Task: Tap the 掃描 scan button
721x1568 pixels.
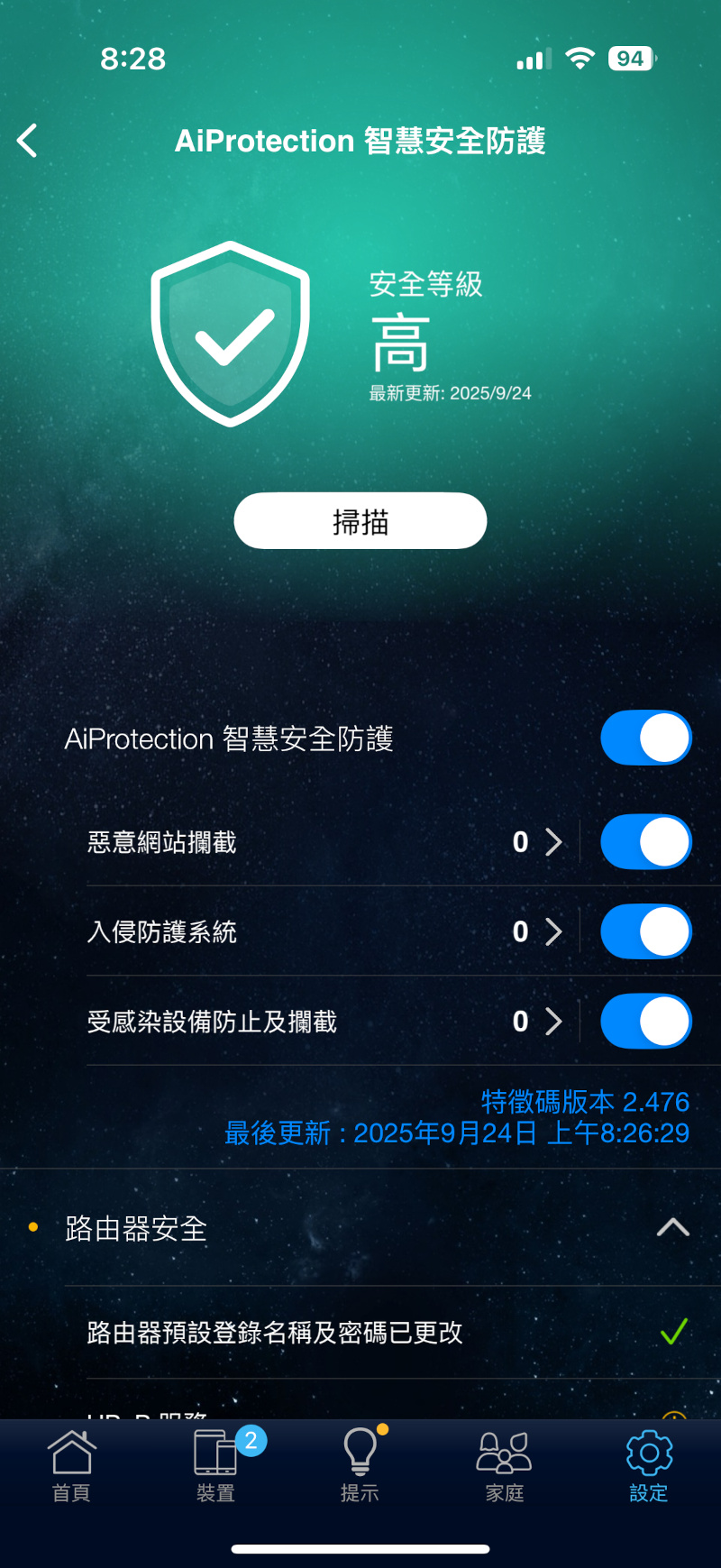Action: coord(360,521)
